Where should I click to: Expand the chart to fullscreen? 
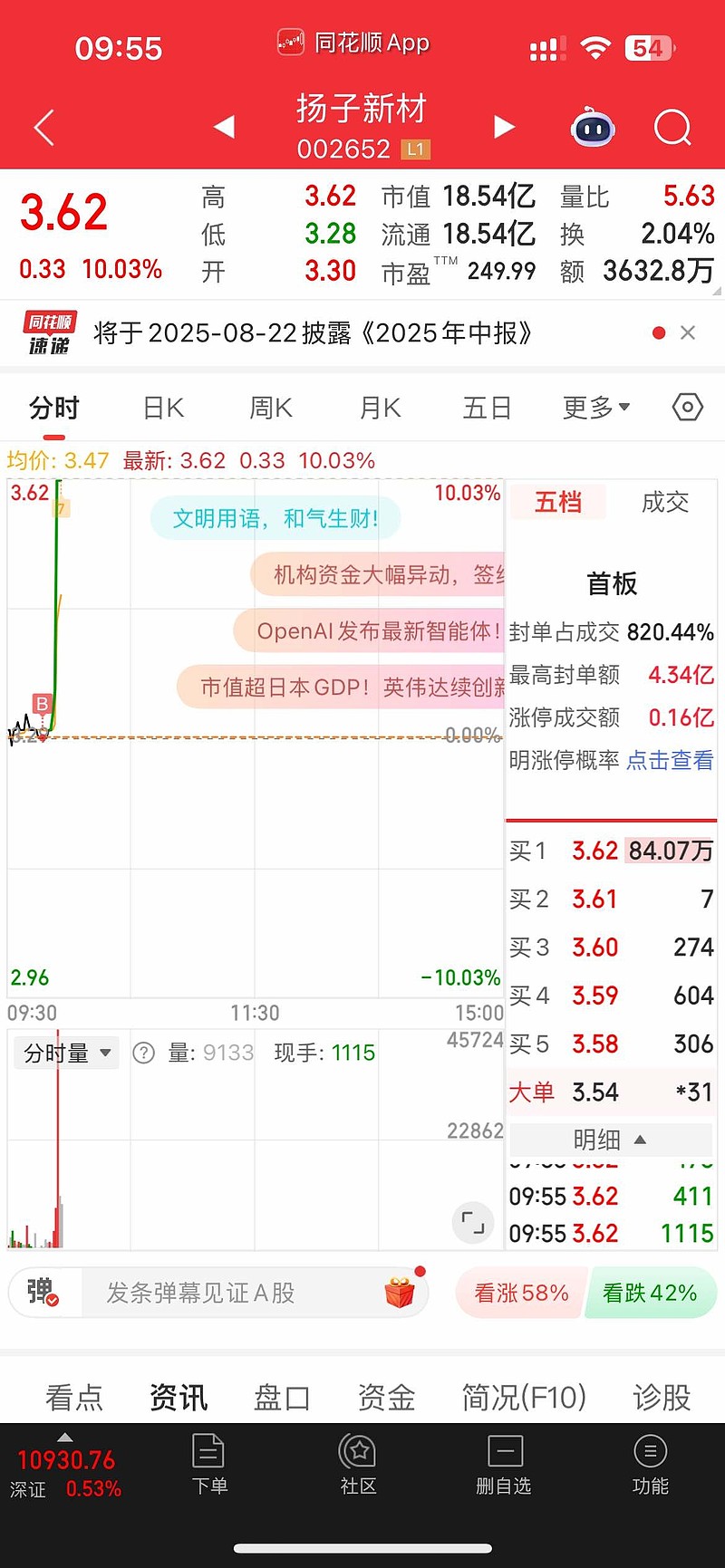pos(473,1222)
